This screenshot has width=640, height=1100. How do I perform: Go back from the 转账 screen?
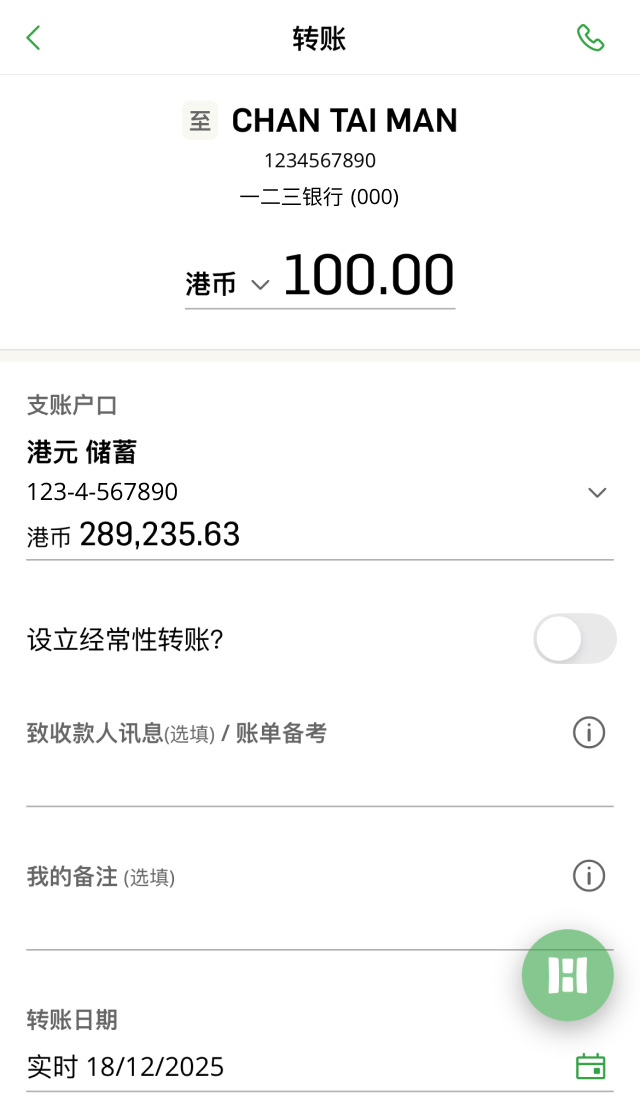33,38
